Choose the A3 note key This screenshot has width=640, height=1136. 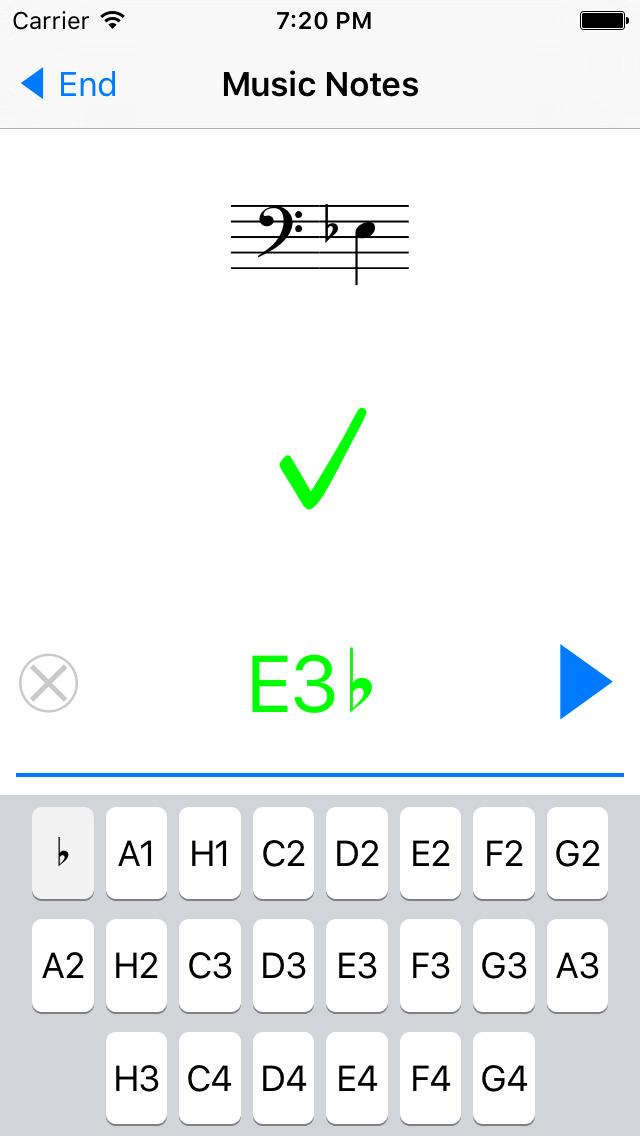[x=577, y=966]
